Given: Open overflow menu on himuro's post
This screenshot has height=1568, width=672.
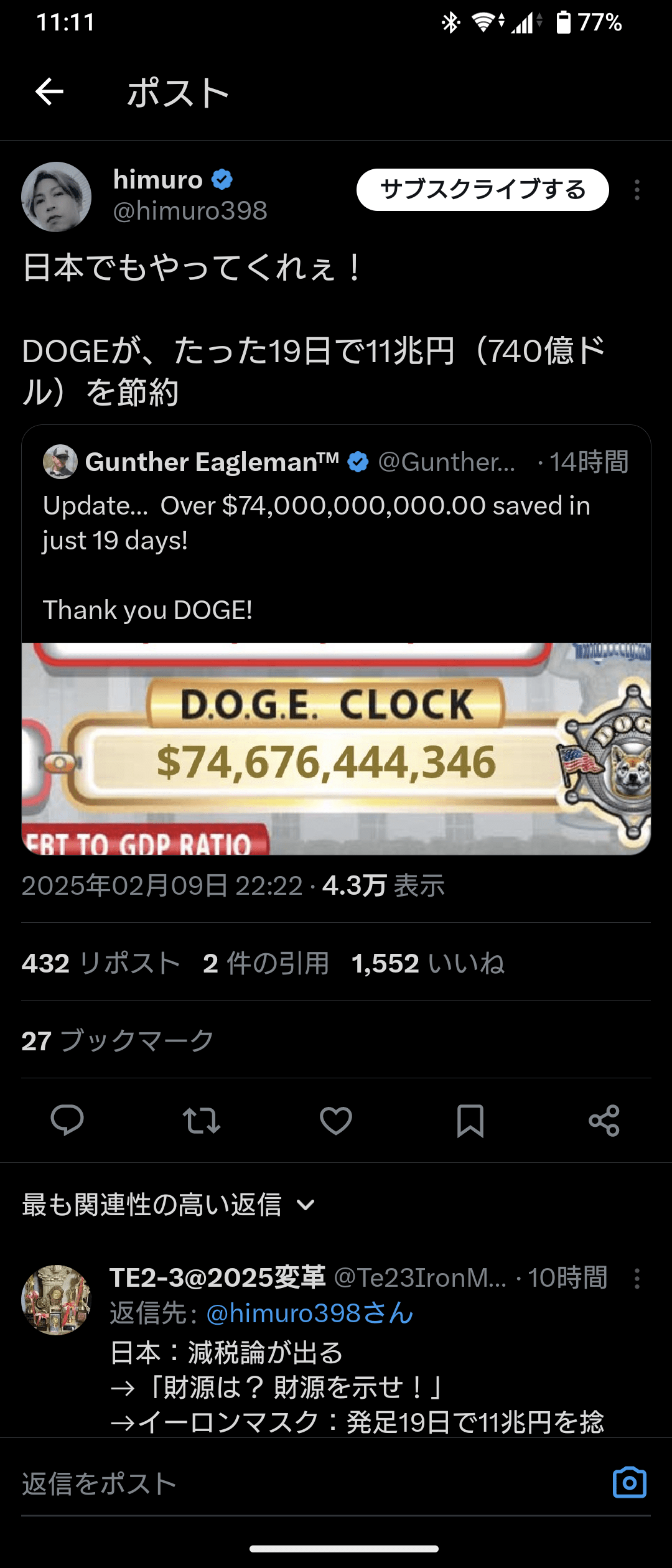Looking at the screenshot, I should 637,190.
